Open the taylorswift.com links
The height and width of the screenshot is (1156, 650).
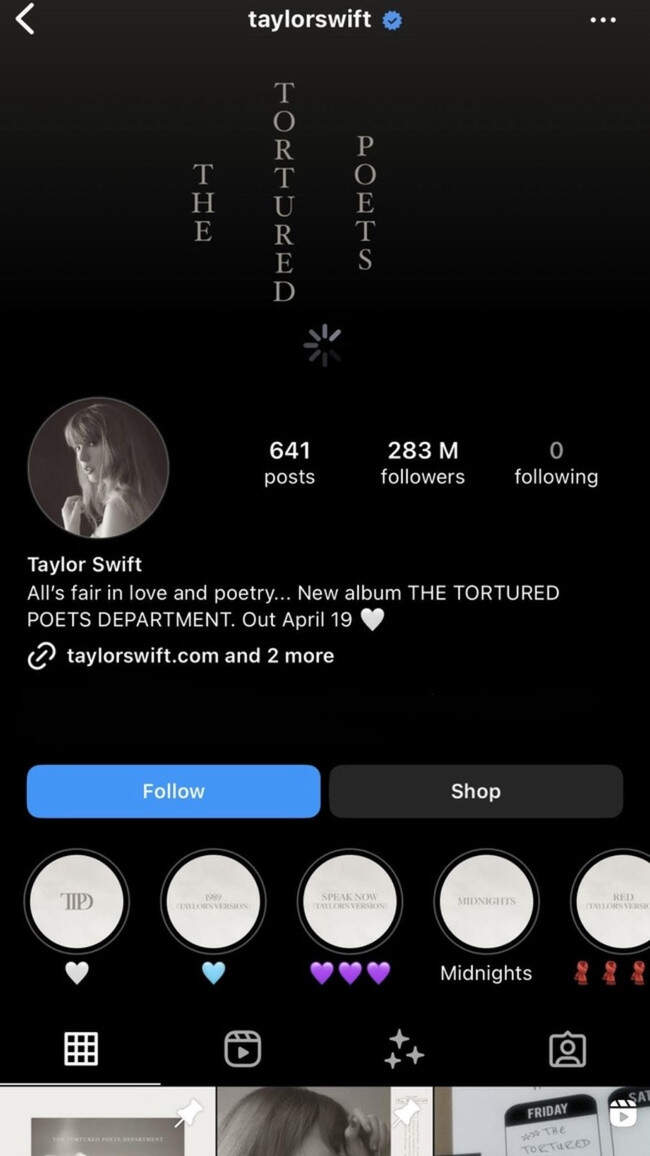tap(199, 656)
